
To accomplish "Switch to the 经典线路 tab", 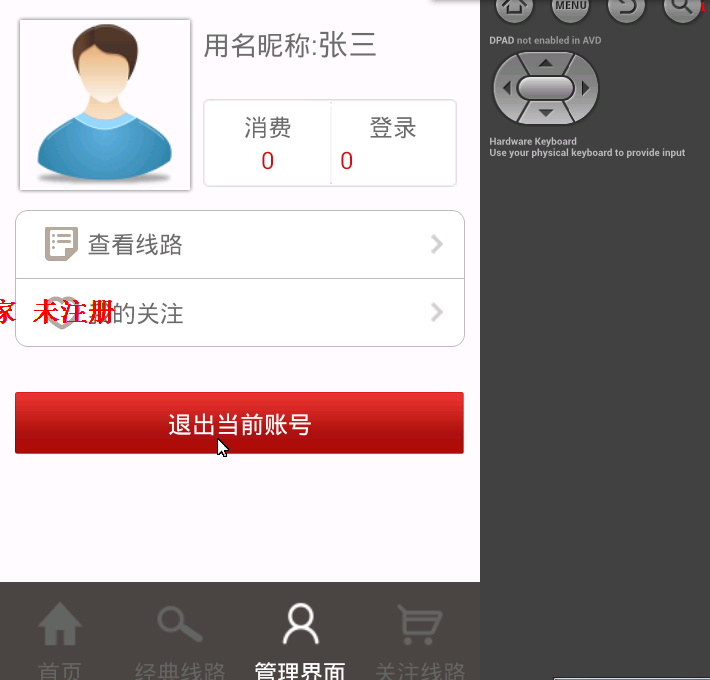I will click(180, 636).
